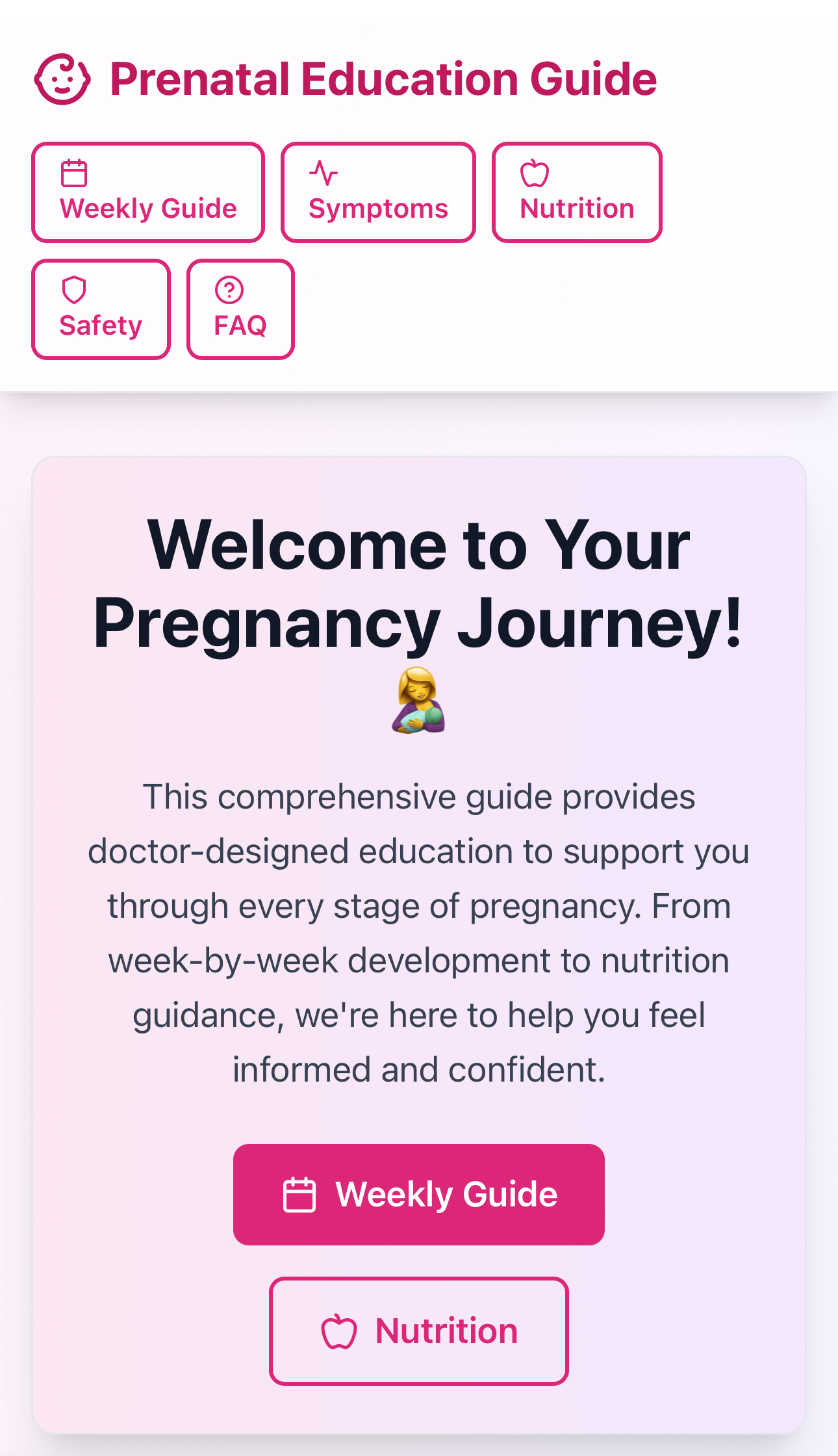Navigate to the Nutrition section
The image size is (838, 1456).
click(x=577, y=192)
